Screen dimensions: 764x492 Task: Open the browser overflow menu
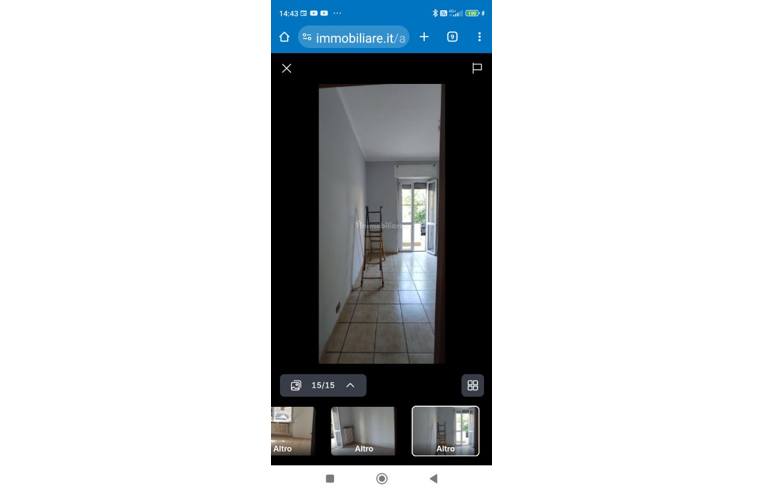(479, 37)
